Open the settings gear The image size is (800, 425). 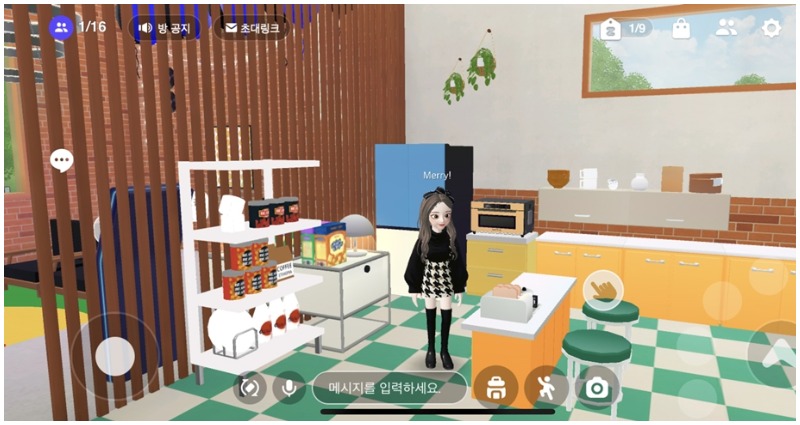[771, 28]
